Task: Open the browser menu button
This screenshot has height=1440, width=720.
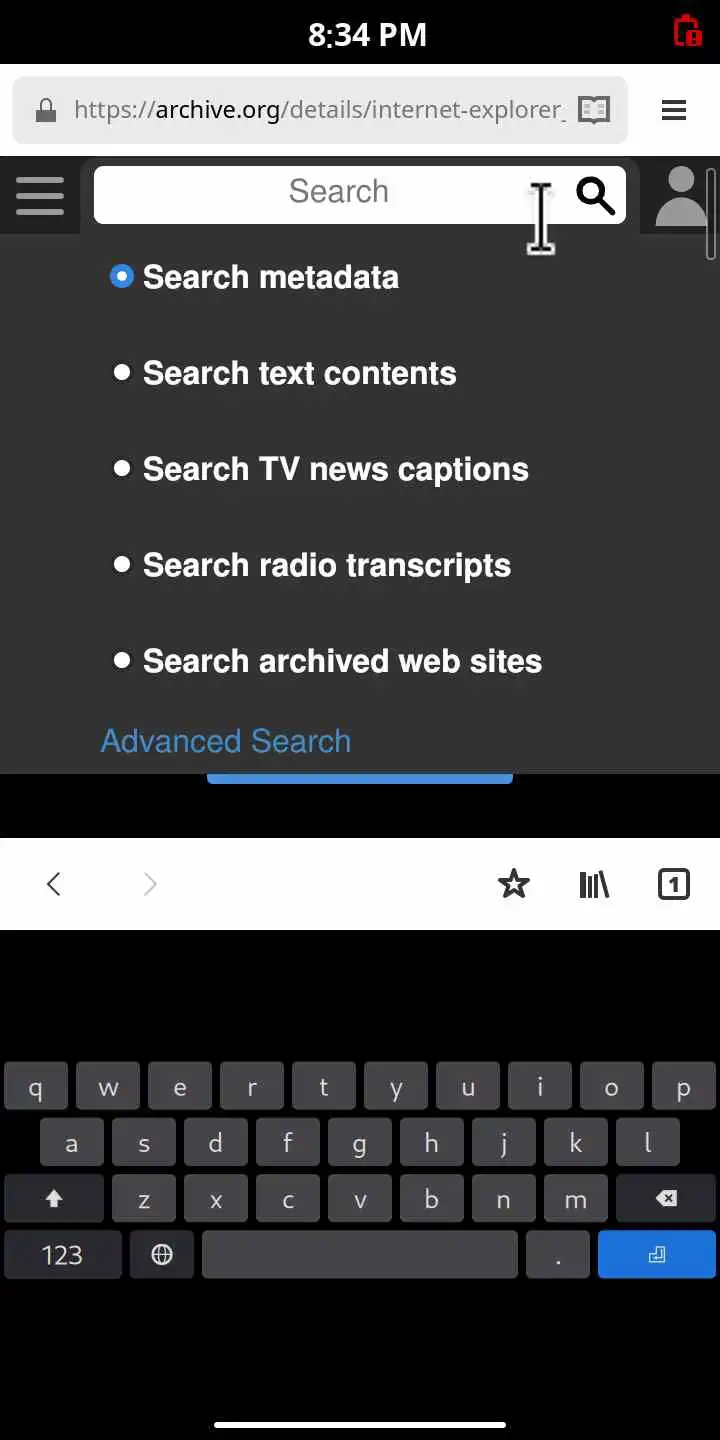Action: 674,110
